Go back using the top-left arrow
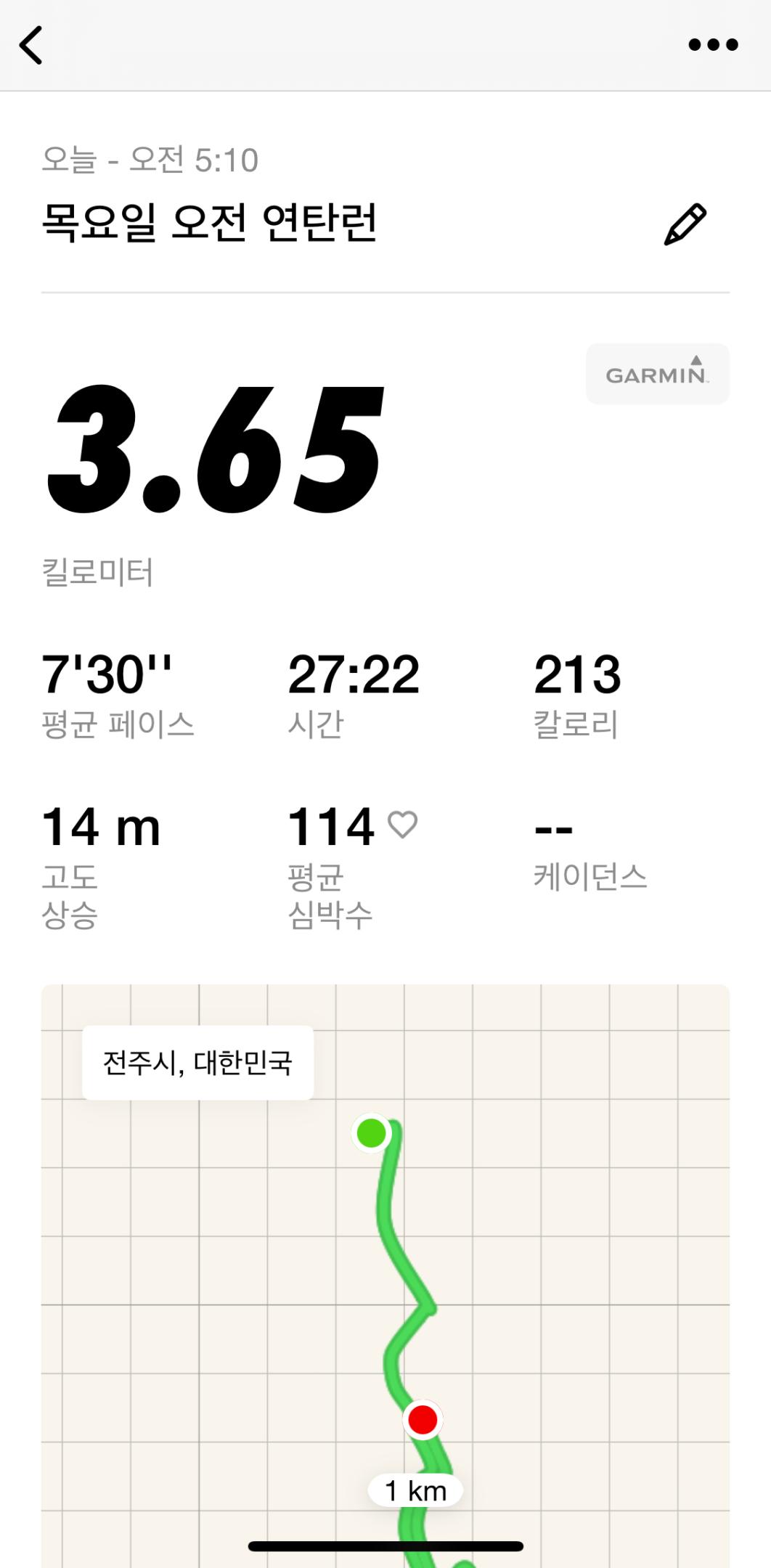The image size is (771, 1568). 31,45
